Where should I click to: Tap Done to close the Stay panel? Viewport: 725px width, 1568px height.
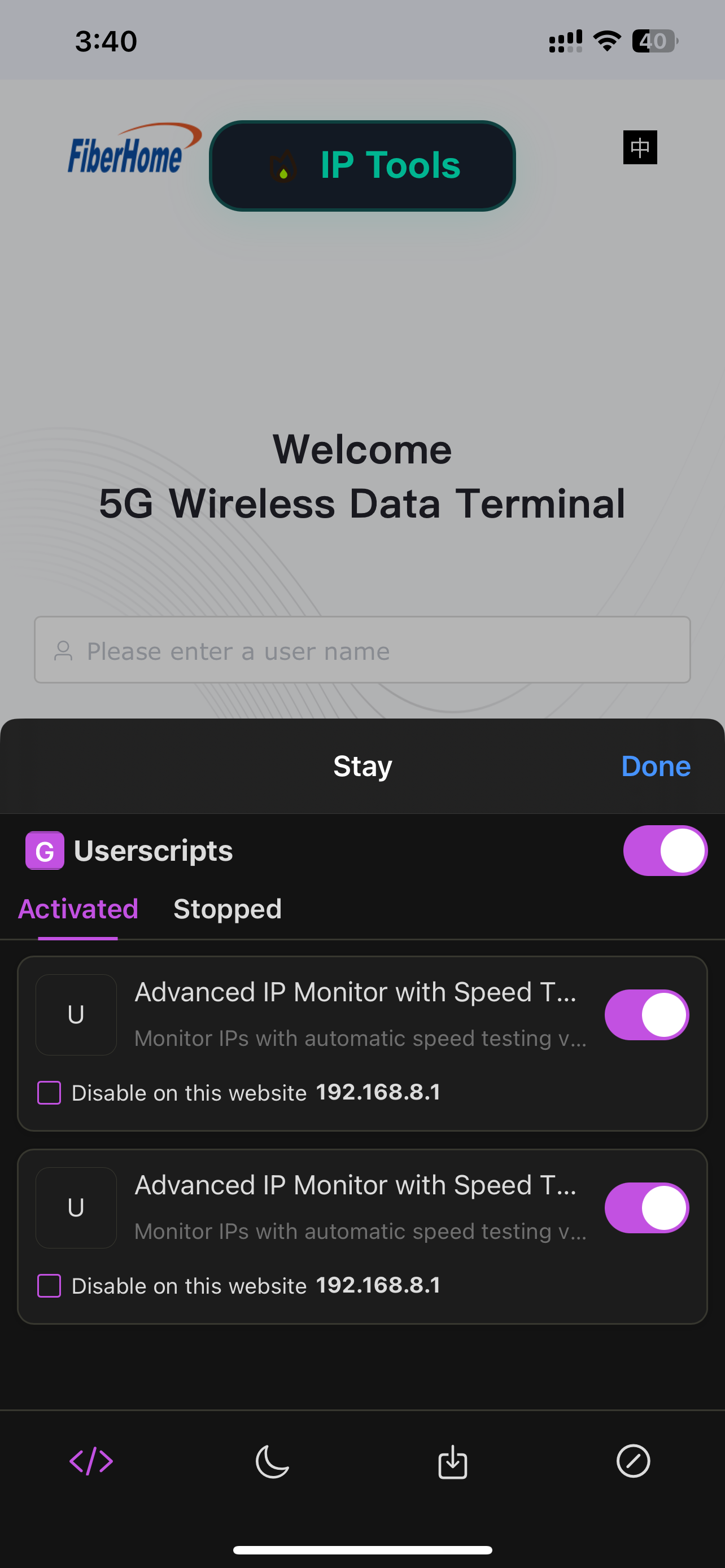[x=655, y=766]
